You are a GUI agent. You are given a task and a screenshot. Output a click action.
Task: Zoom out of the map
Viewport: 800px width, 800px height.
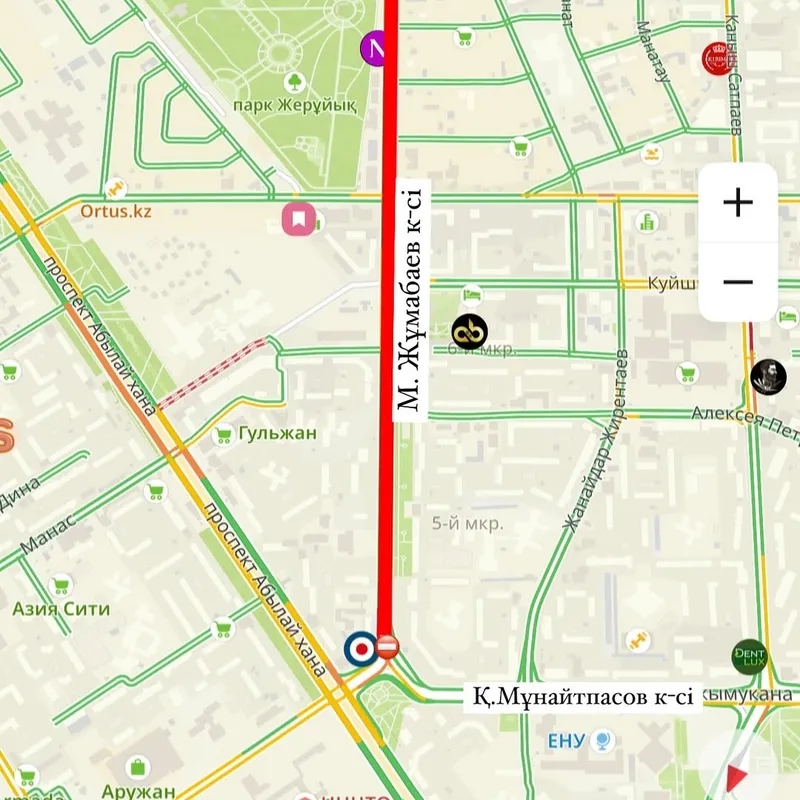[738, 282]
